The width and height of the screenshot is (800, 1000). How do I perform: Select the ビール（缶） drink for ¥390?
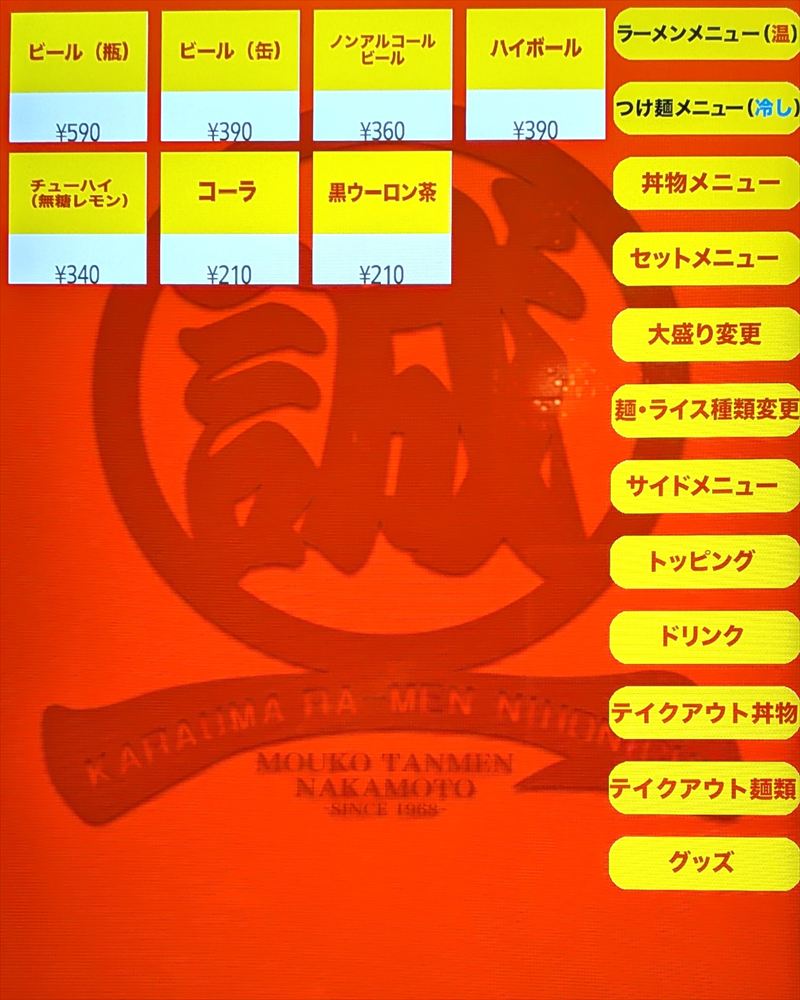point(230,77)
